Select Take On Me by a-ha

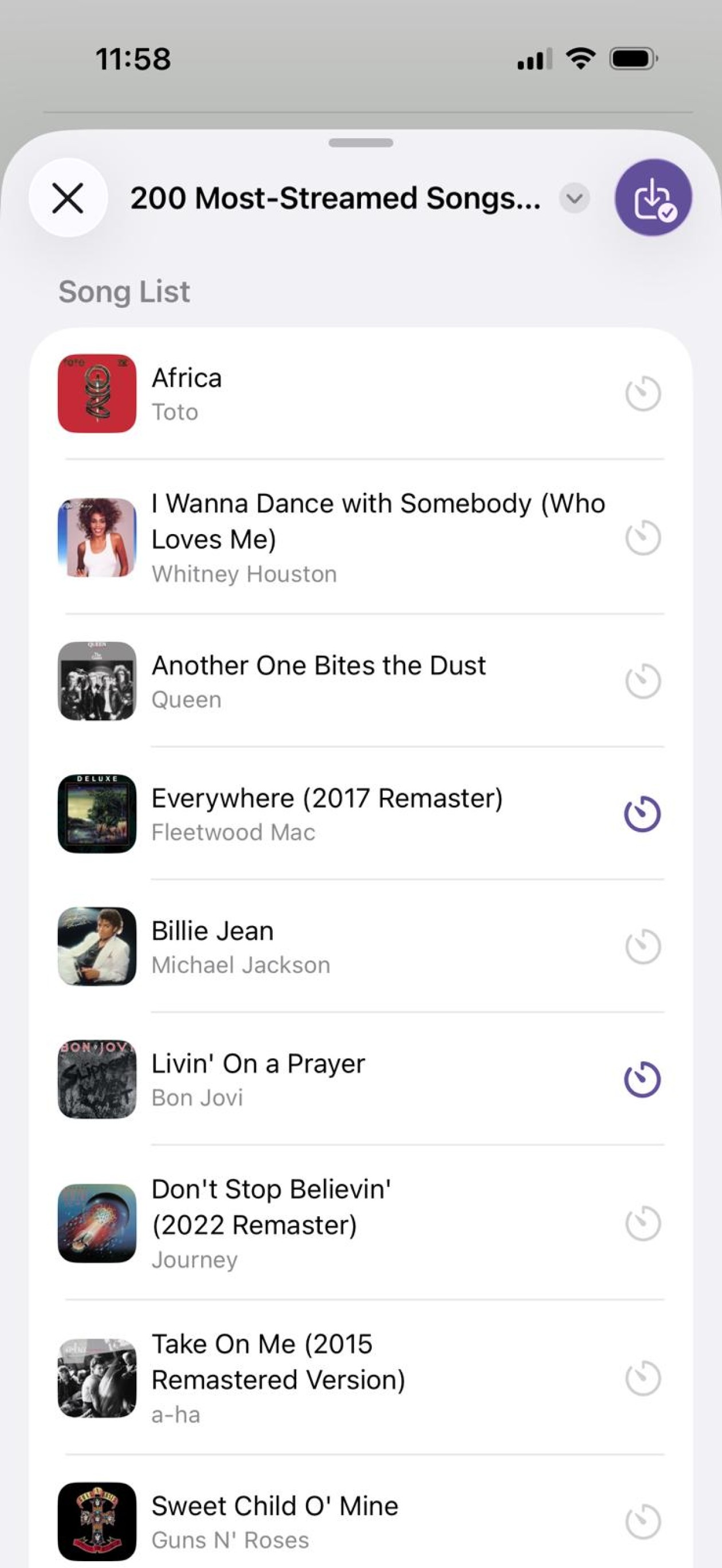click(x=278, y=1378)
